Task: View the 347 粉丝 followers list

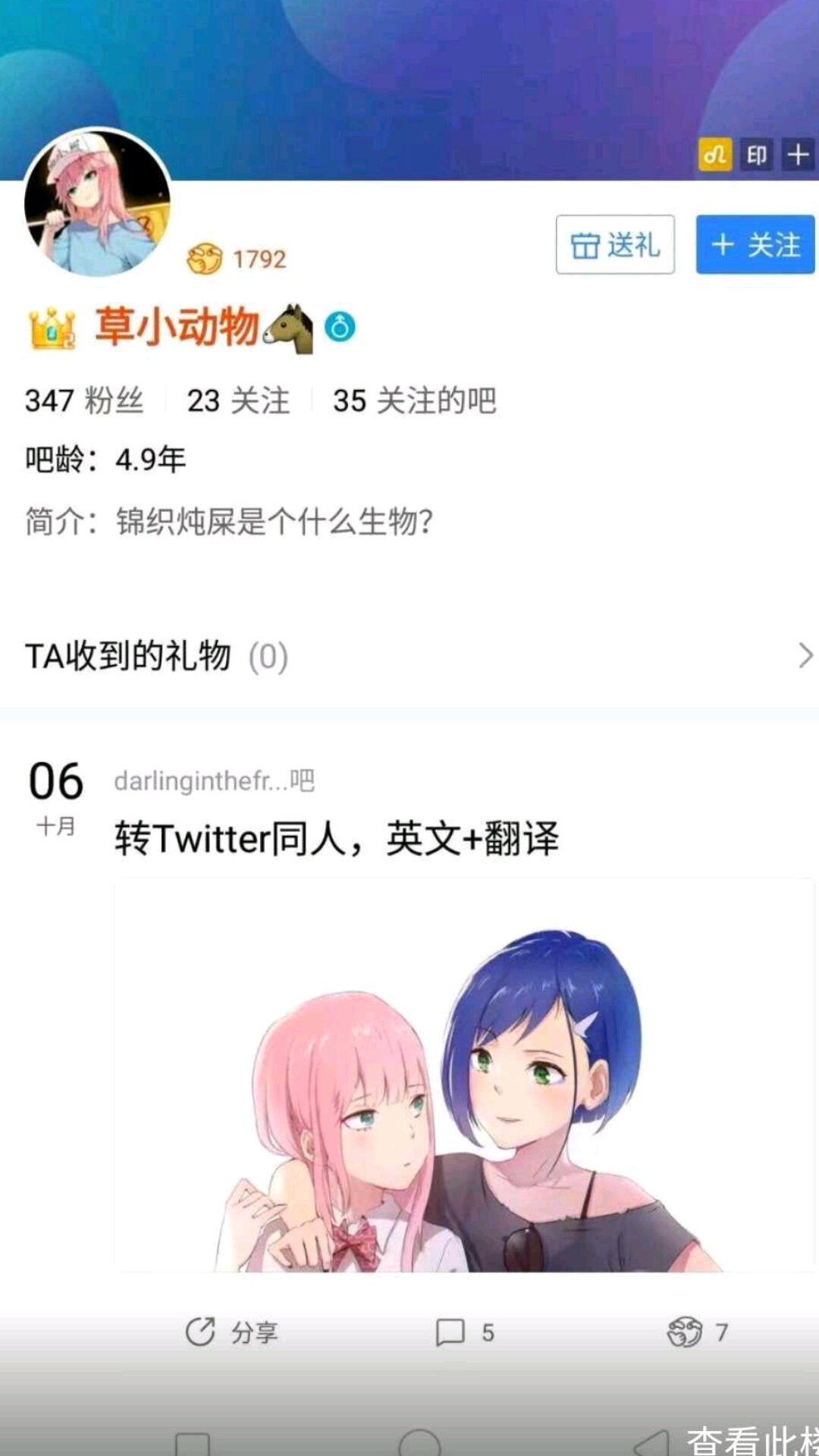Action: [x=84, y=400]
